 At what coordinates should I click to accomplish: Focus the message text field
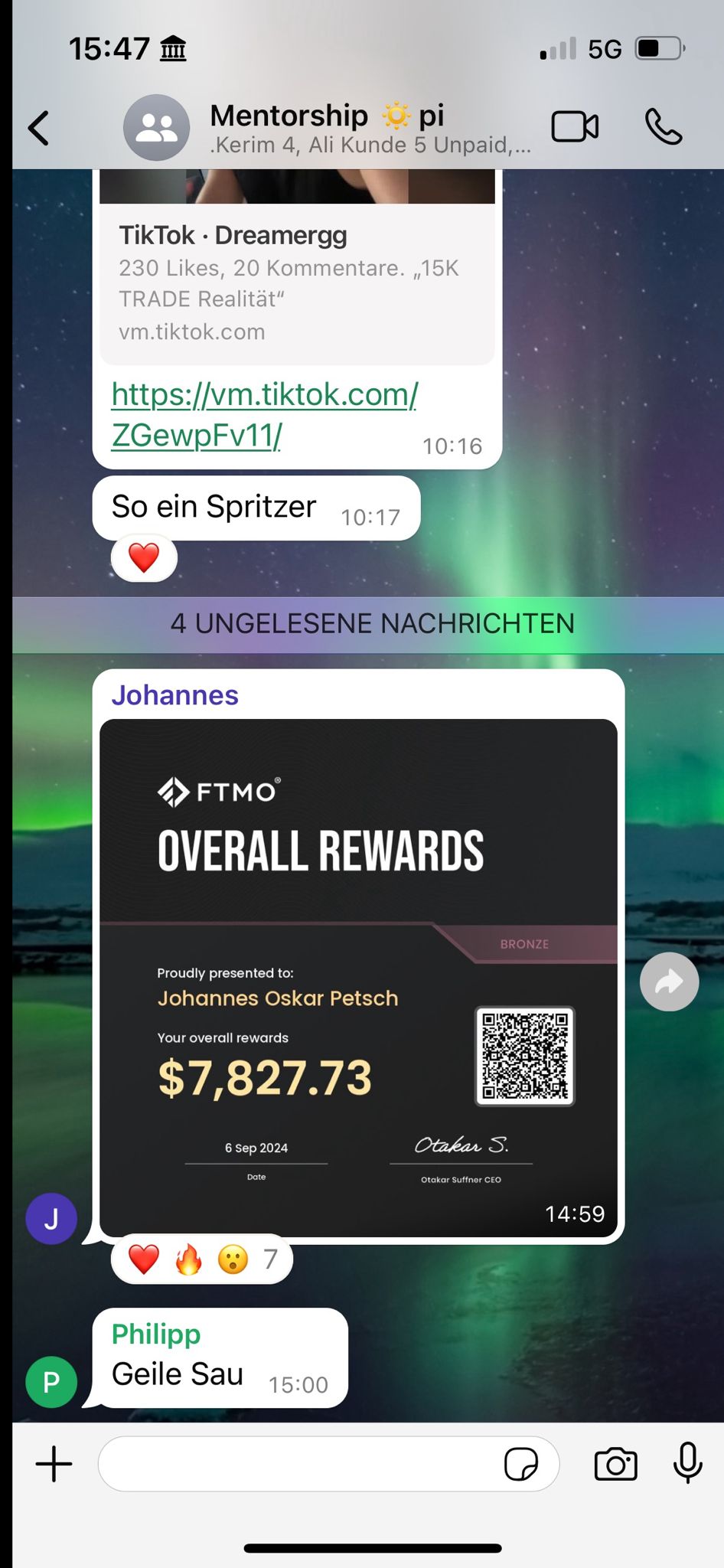298,1464
